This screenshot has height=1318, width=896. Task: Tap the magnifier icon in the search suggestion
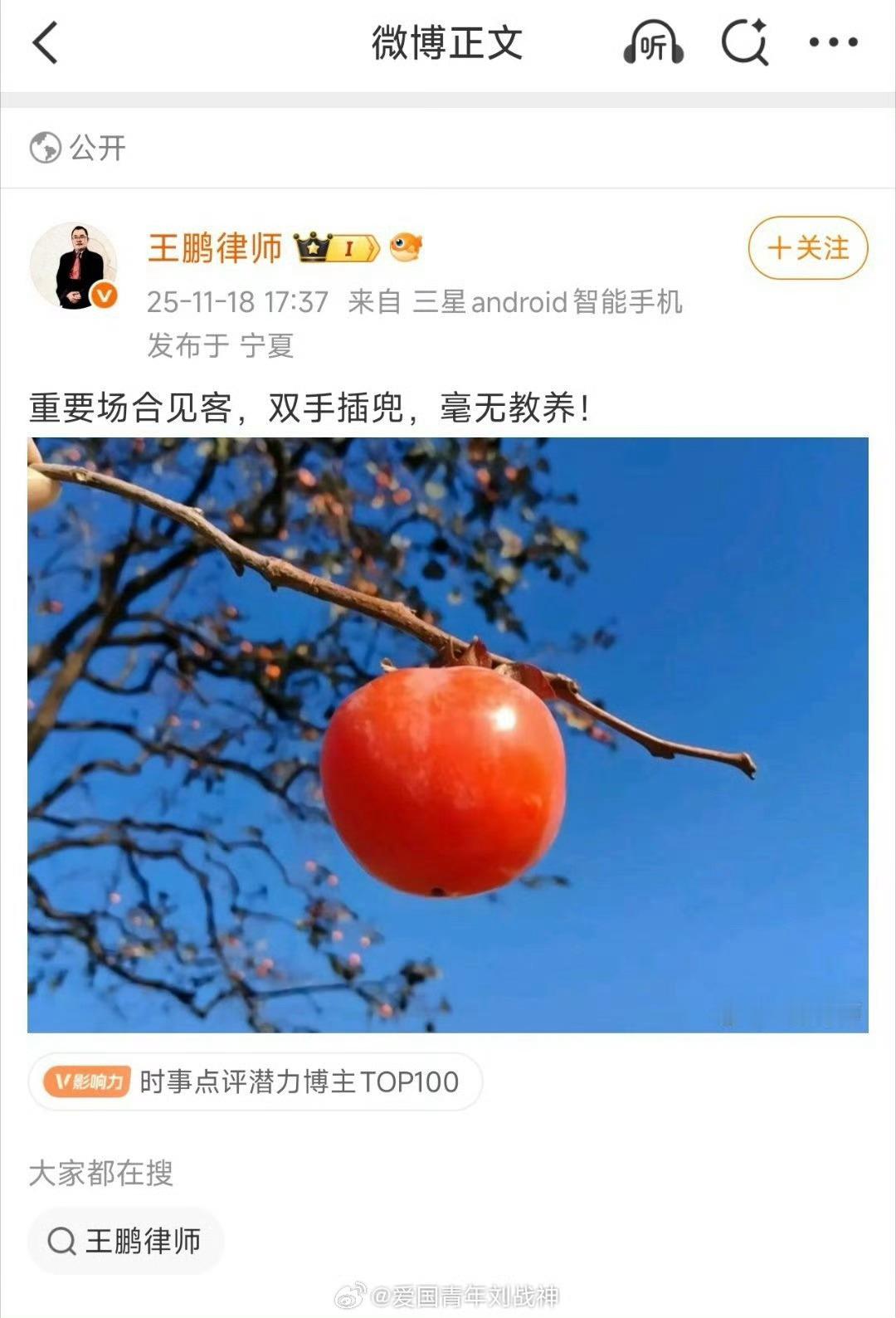click(62, 1241)
